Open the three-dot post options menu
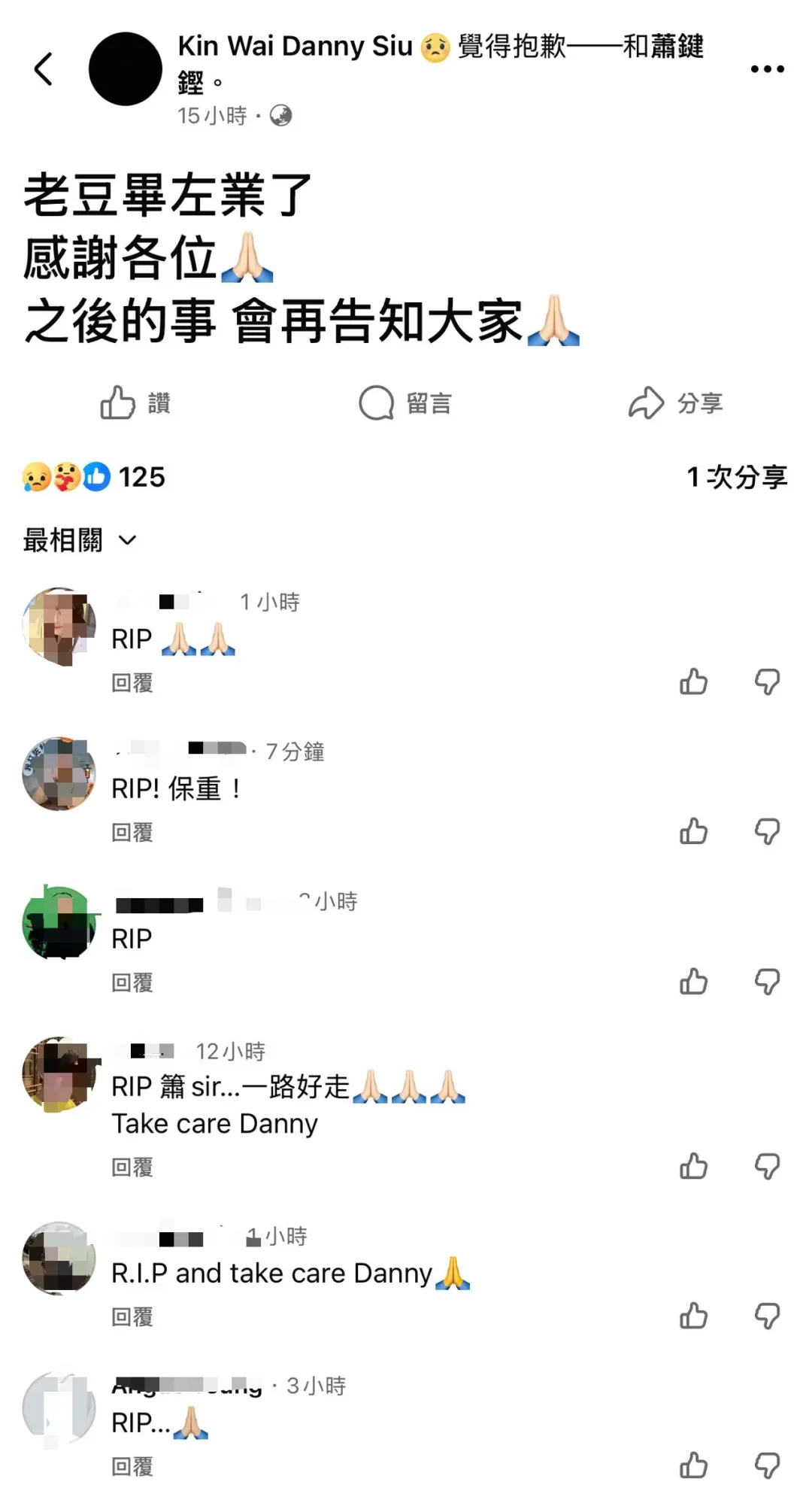This screenshot has width=812, height=1506. tap(767, 69)
